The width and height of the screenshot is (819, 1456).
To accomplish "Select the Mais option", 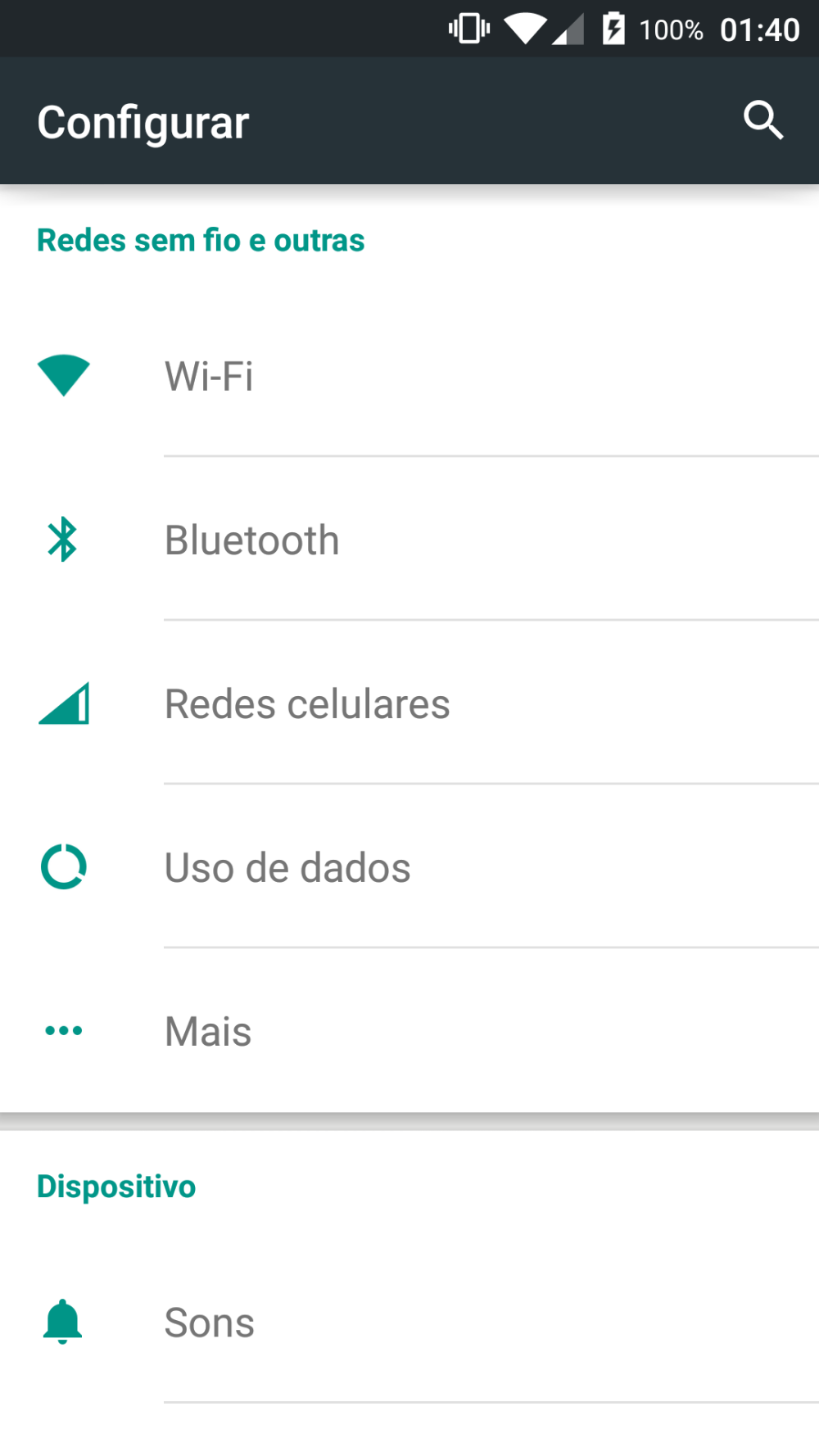I will point(409,1031).
